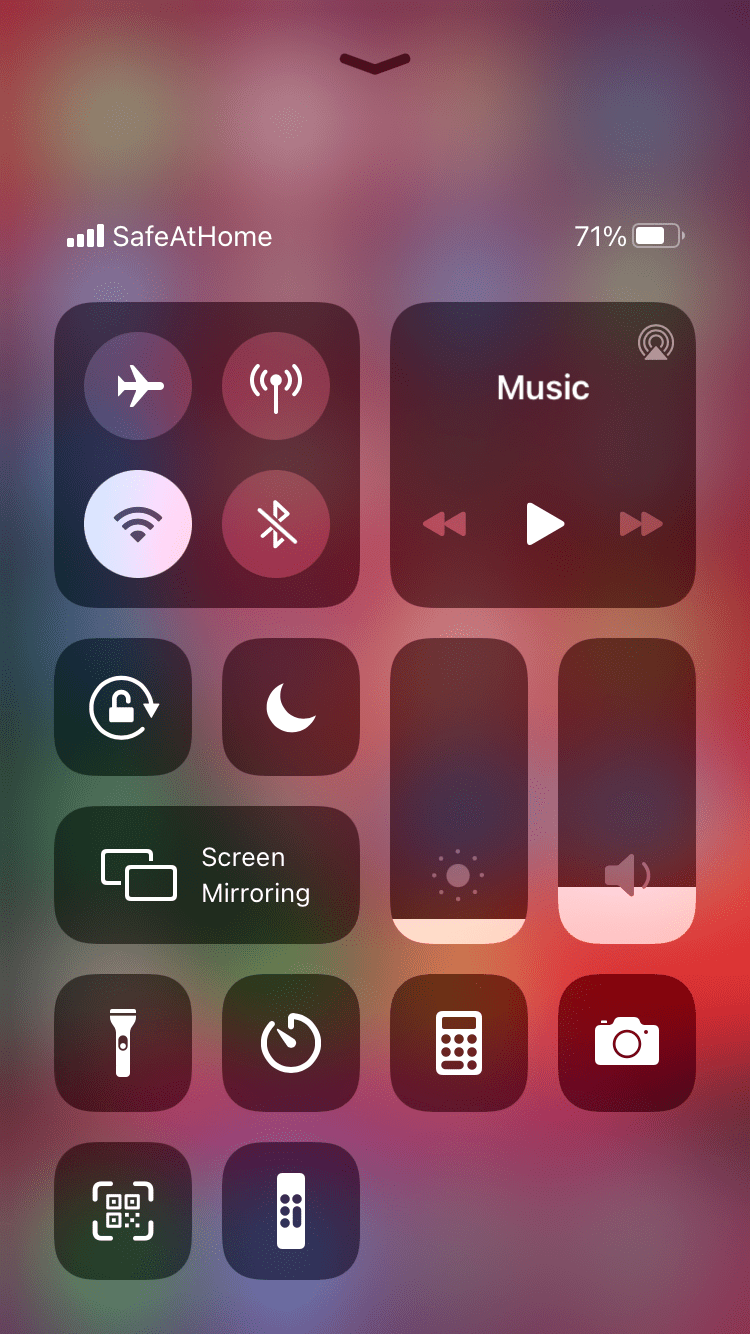This screenshot has height=1334, width=750.
Task: Toggle portrait orientation lock
Action: pos(123,707)
